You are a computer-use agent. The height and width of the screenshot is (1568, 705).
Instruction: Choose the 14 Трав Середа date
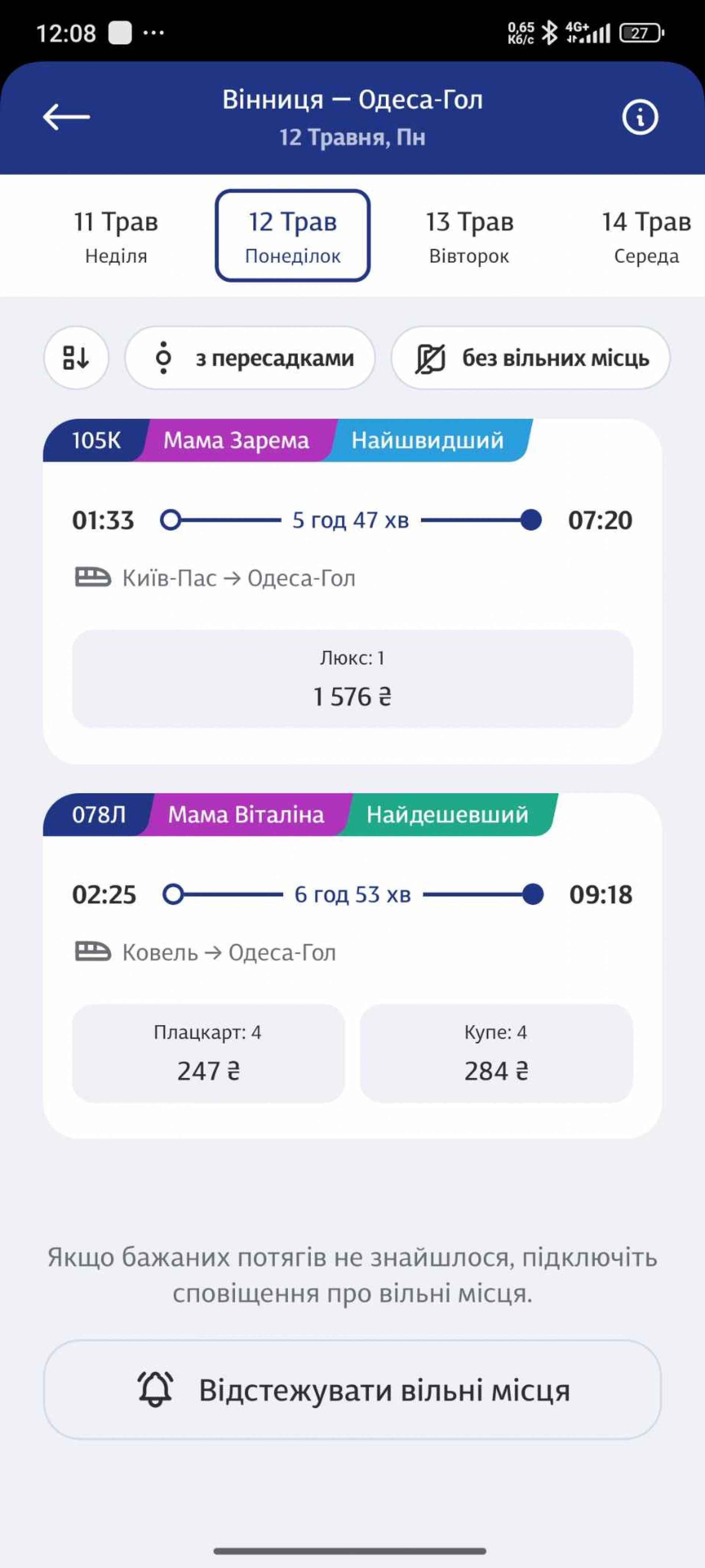(x=646, y=236)
